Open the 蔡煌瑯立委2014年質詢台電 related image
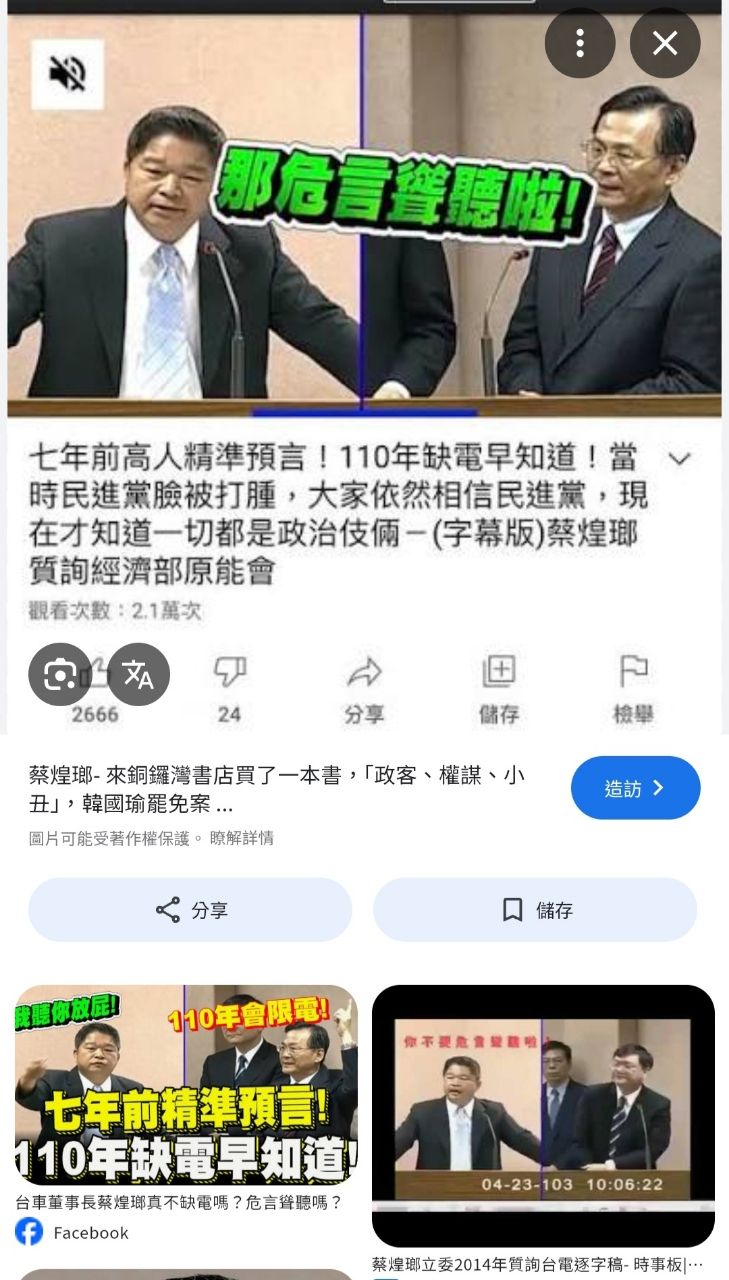Viewport: 729px width, 1280px height. pos(543,1115)
